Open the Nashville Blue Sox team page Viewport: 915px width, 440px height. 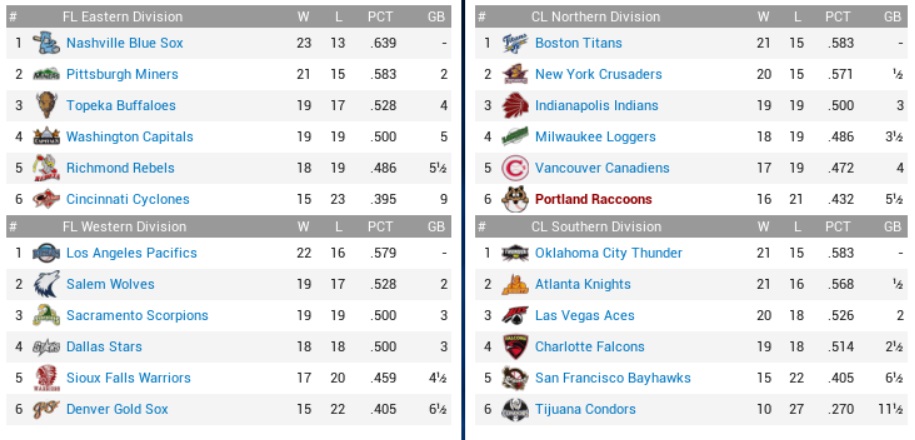point(124,43)
